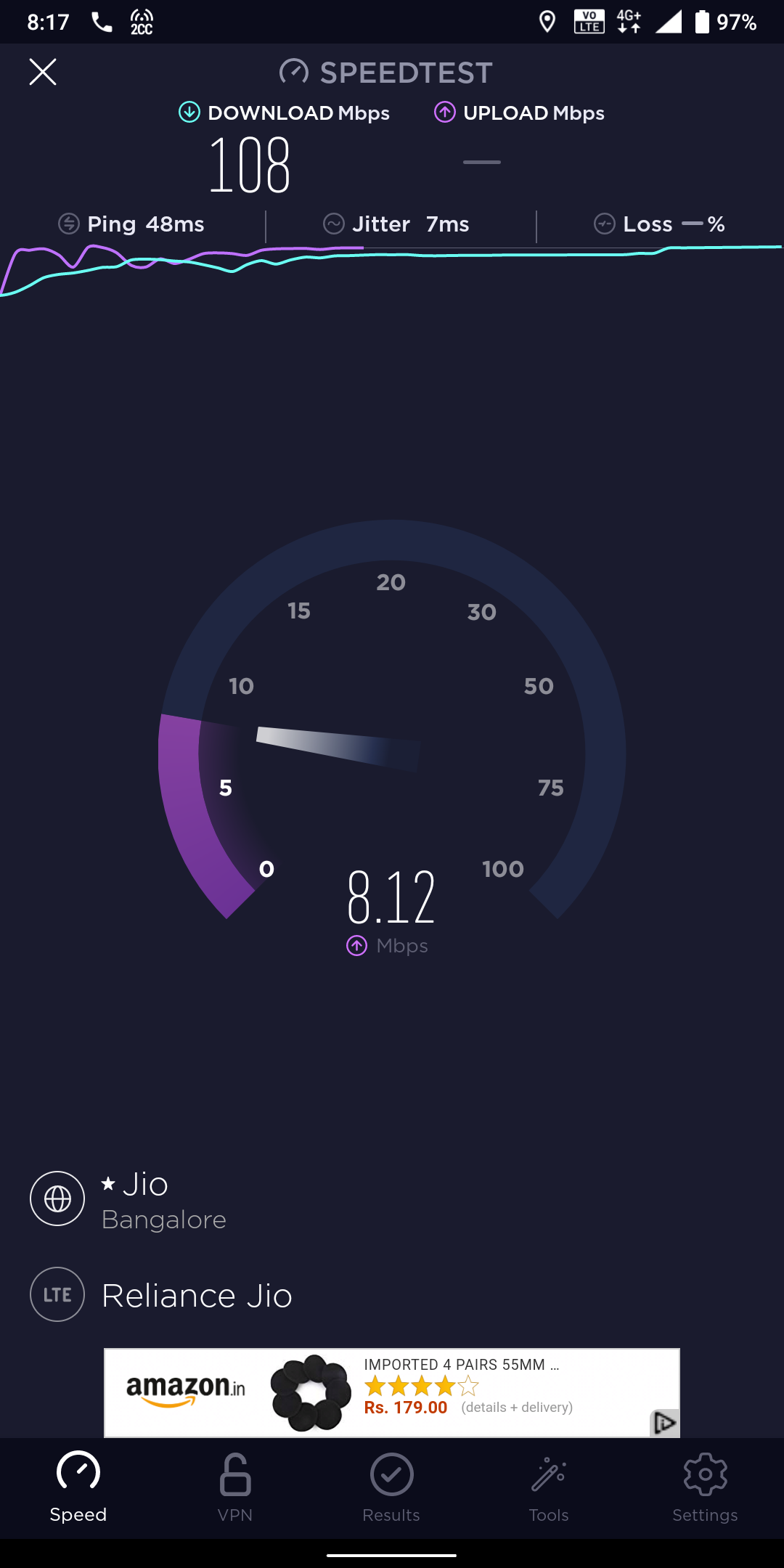
Task: Close the running speed test
Action: click(x=43, y=72)
